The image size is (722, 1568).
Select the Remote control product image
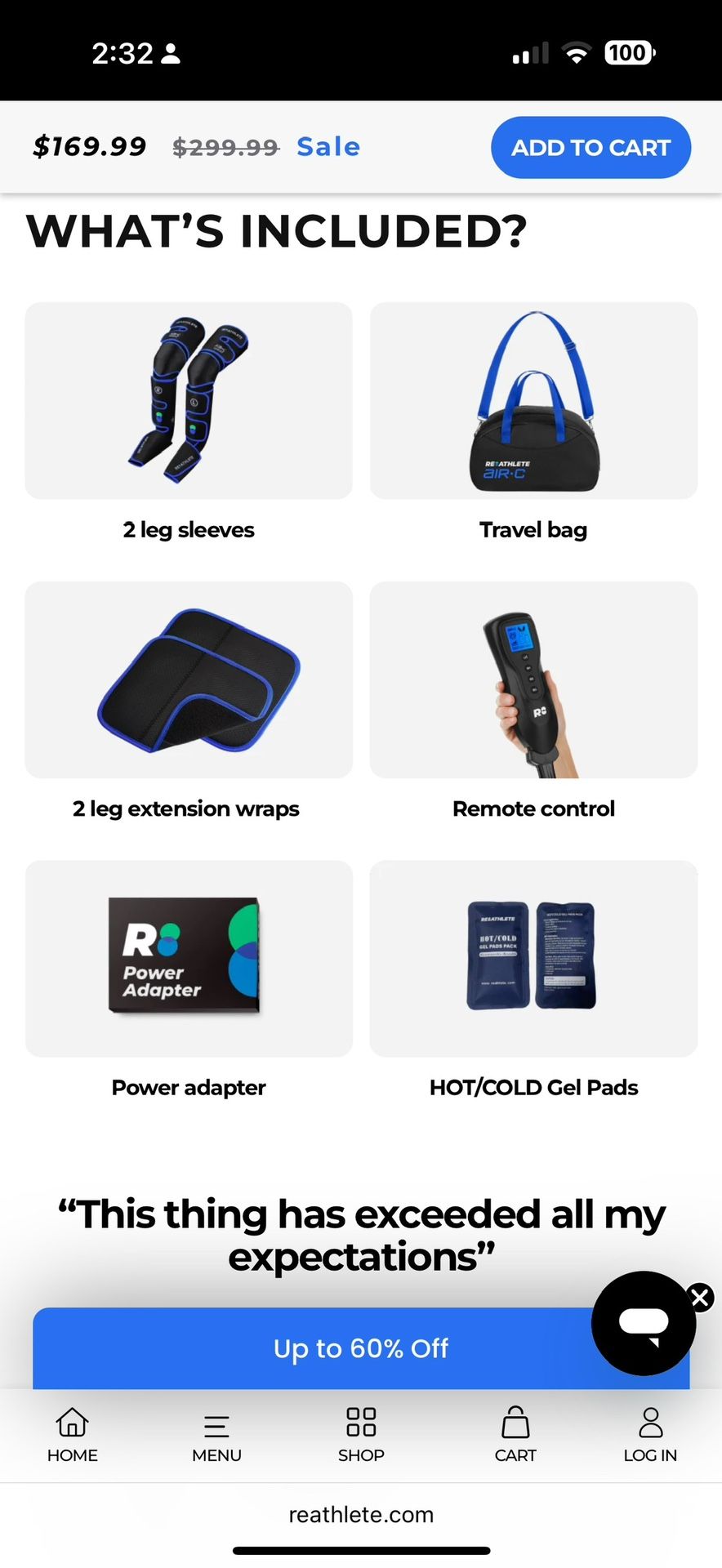(x=533, y=679)
